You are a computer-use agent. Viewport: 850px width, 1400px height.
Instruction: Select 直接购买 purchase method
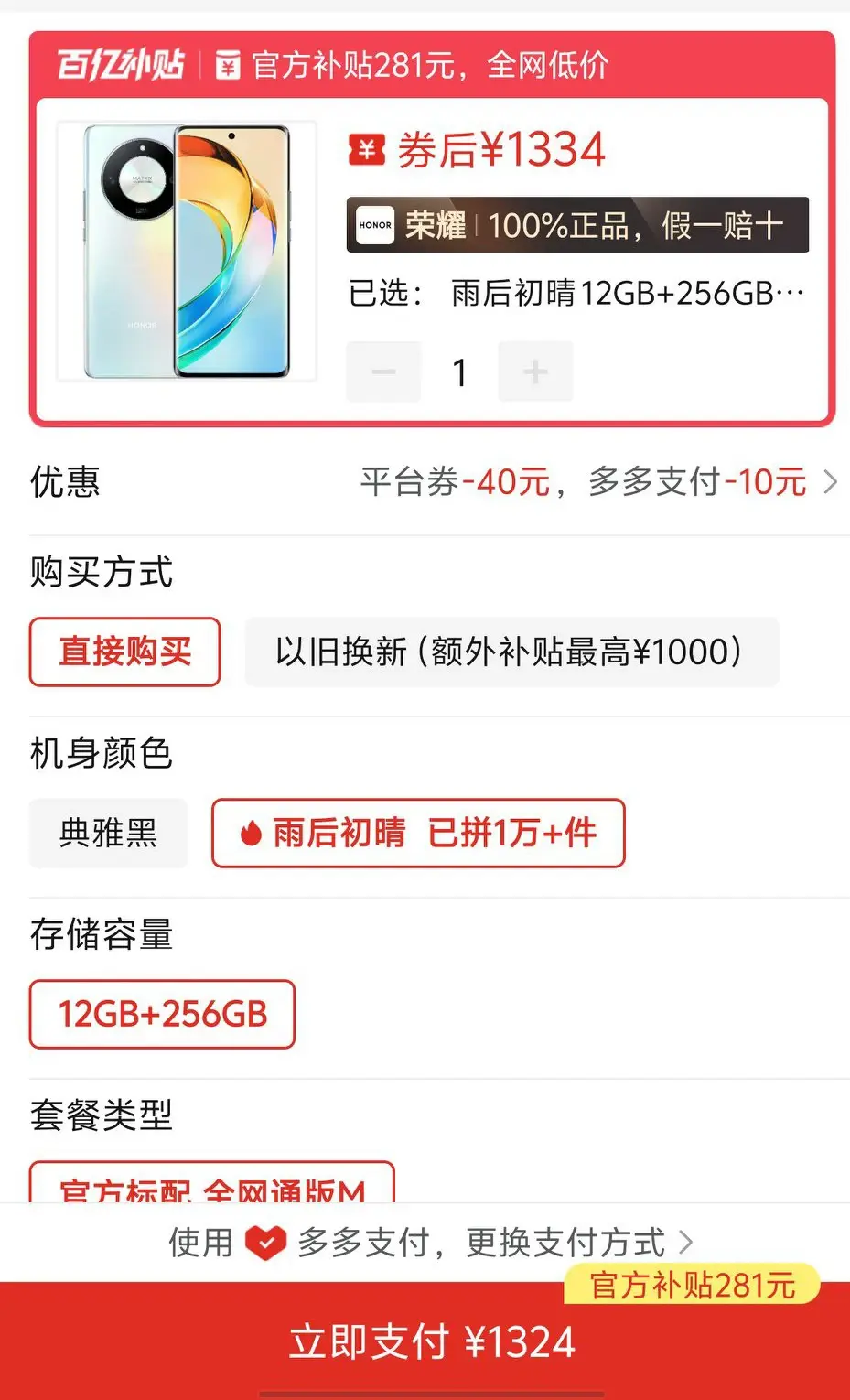[x=125, y=652]
